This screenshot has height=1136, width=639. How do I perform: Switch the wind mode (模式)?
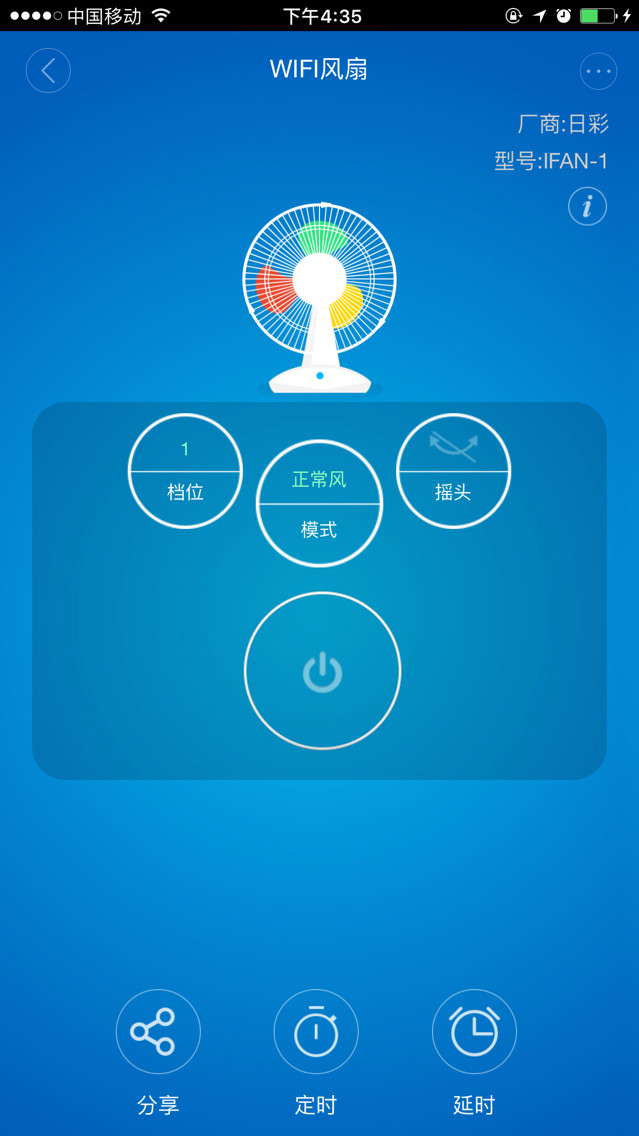tap(319, 504)
